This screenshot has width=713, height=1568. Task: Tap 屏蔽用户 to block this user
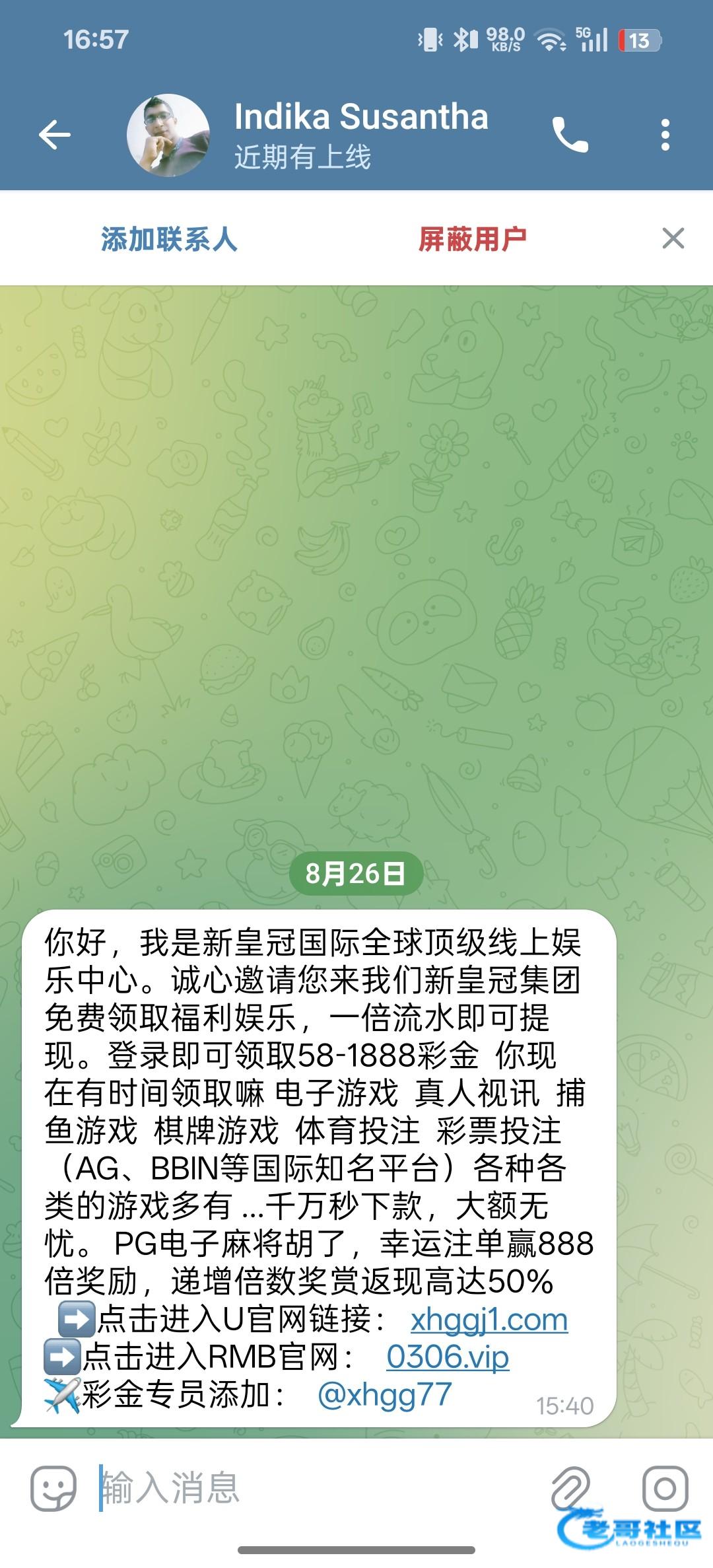point(472,239)
